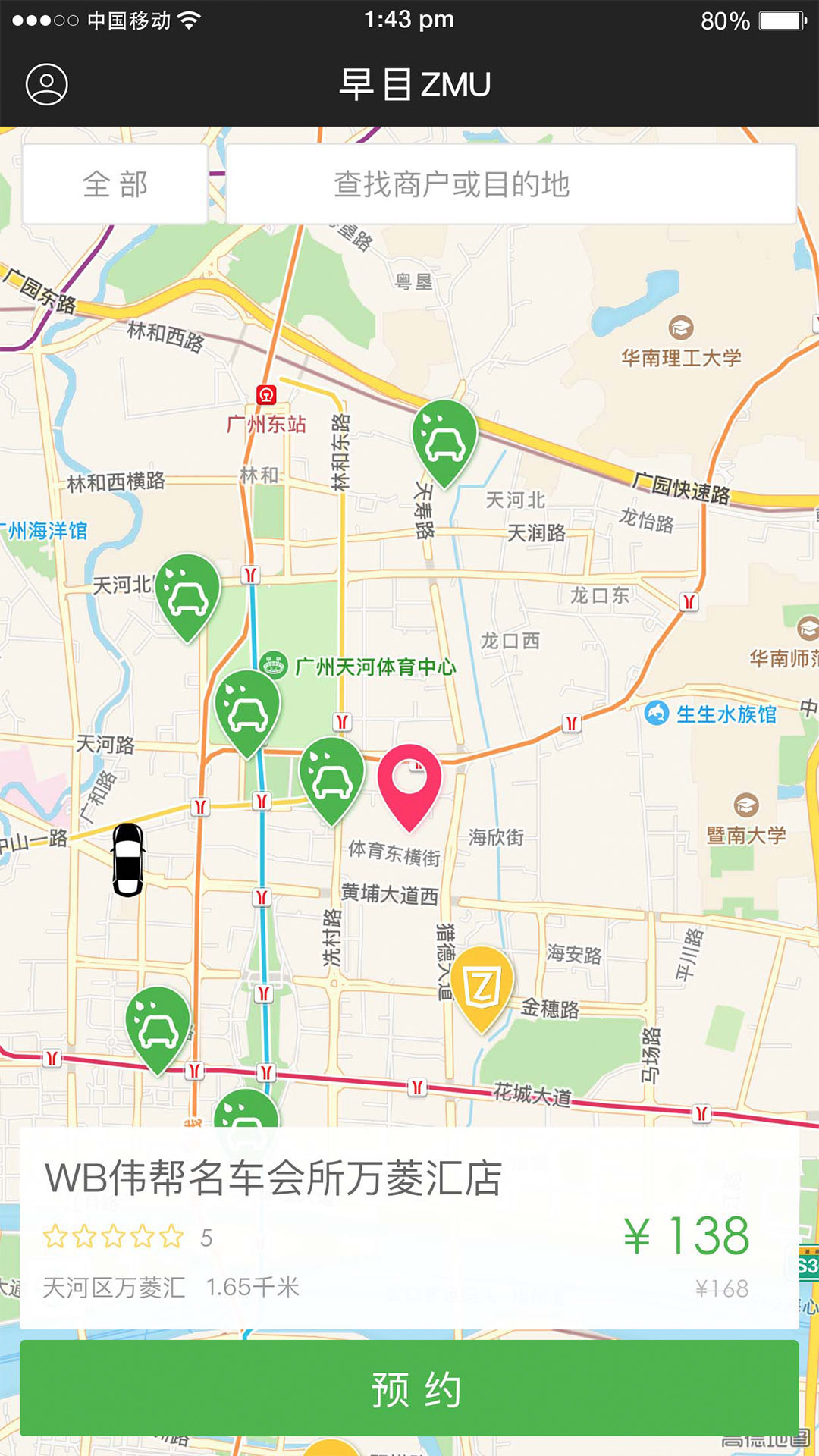This screenshot has height=1456, width=819.
Task: Open the WB伟帮名车会所万菱汇店 shop card
Action: point(409,1228)
